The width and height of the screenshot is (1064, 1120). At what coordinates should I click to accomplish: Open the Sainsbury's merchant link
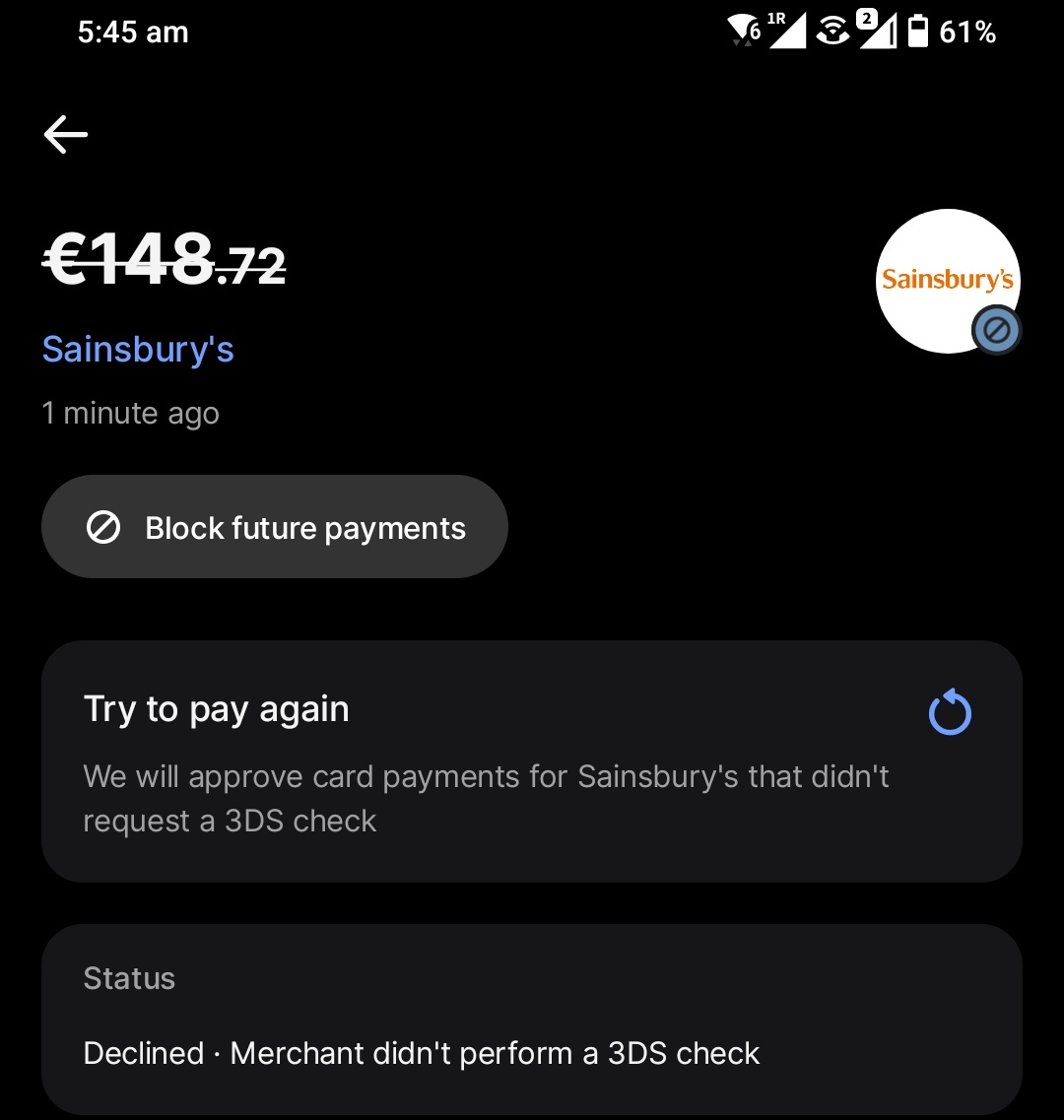click(138, 350)
